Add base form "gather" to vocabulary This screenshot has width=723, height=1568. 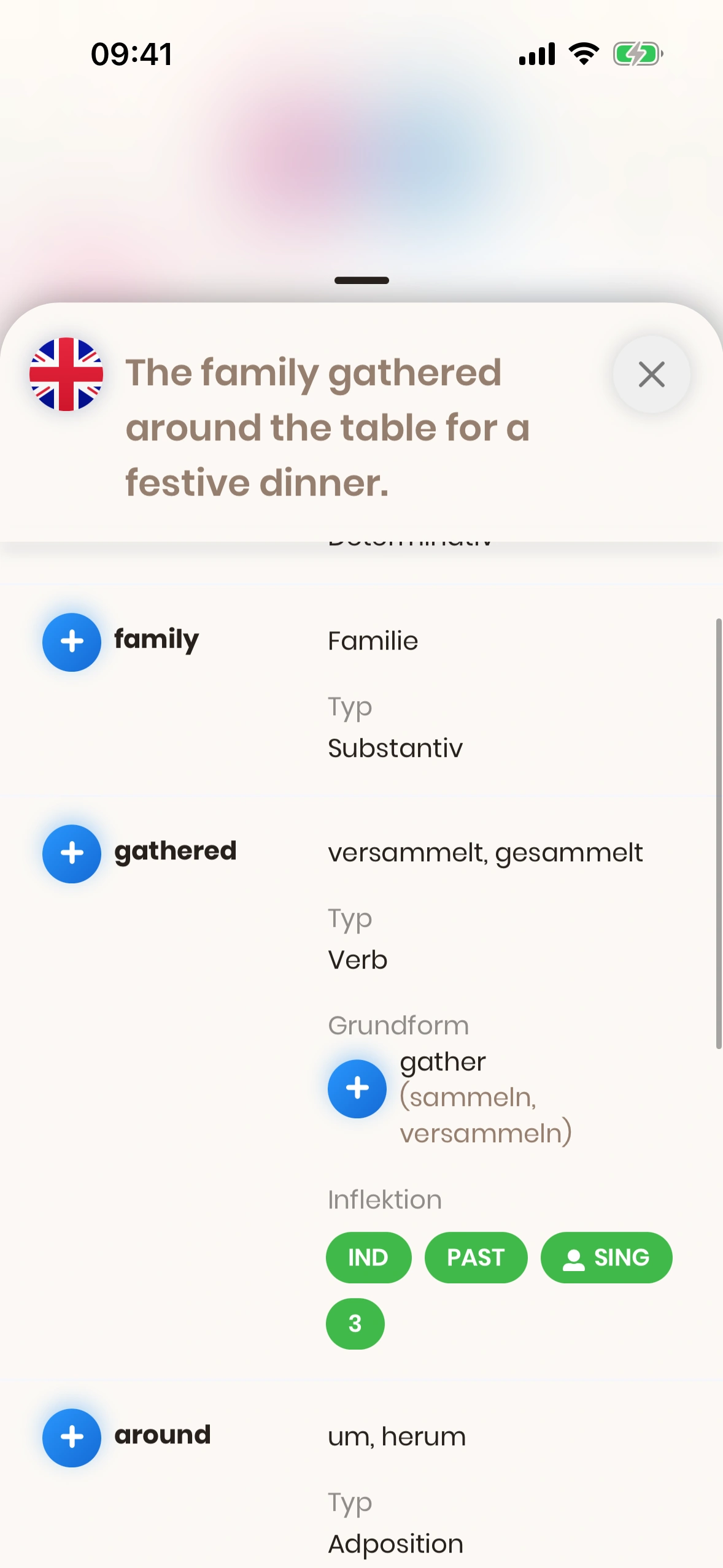coord(357,1088)
